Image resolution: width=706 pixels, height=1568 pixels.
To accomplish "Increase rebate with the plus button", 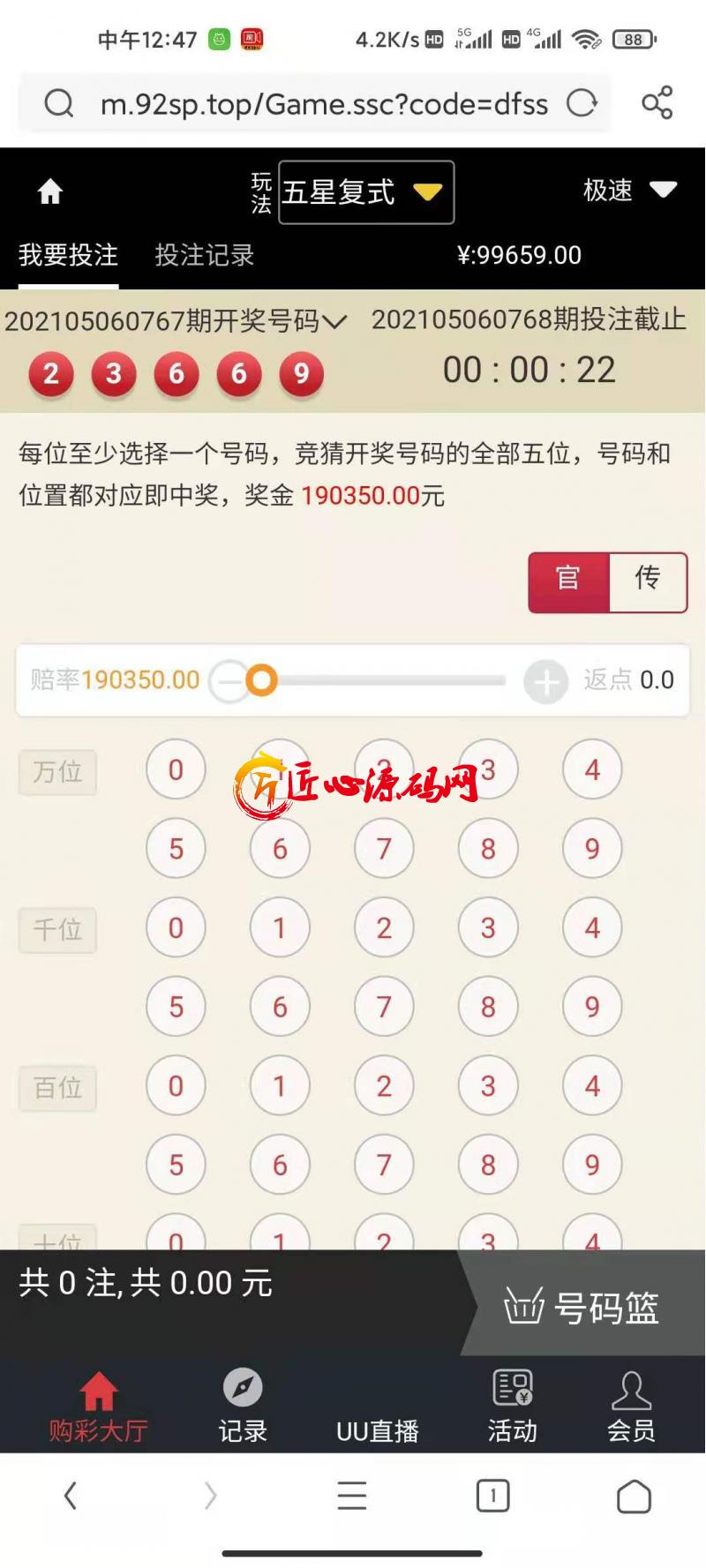I will coord(545,681).
